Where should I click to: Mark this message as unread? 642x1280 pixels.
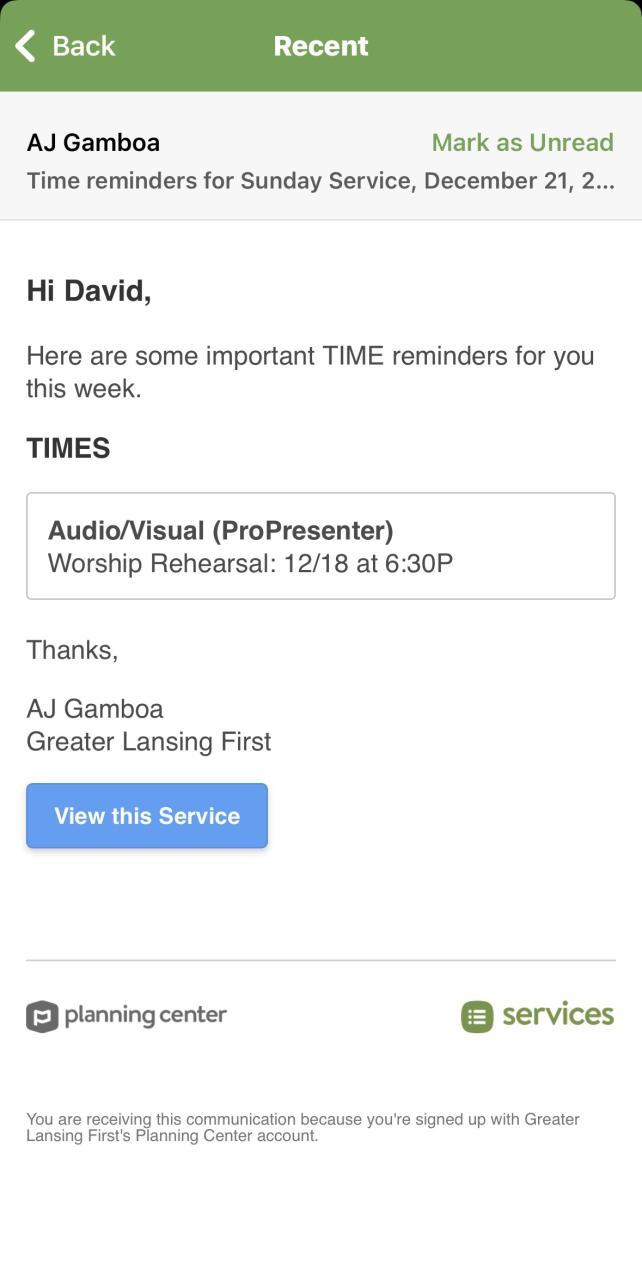[x=522, y=142]
